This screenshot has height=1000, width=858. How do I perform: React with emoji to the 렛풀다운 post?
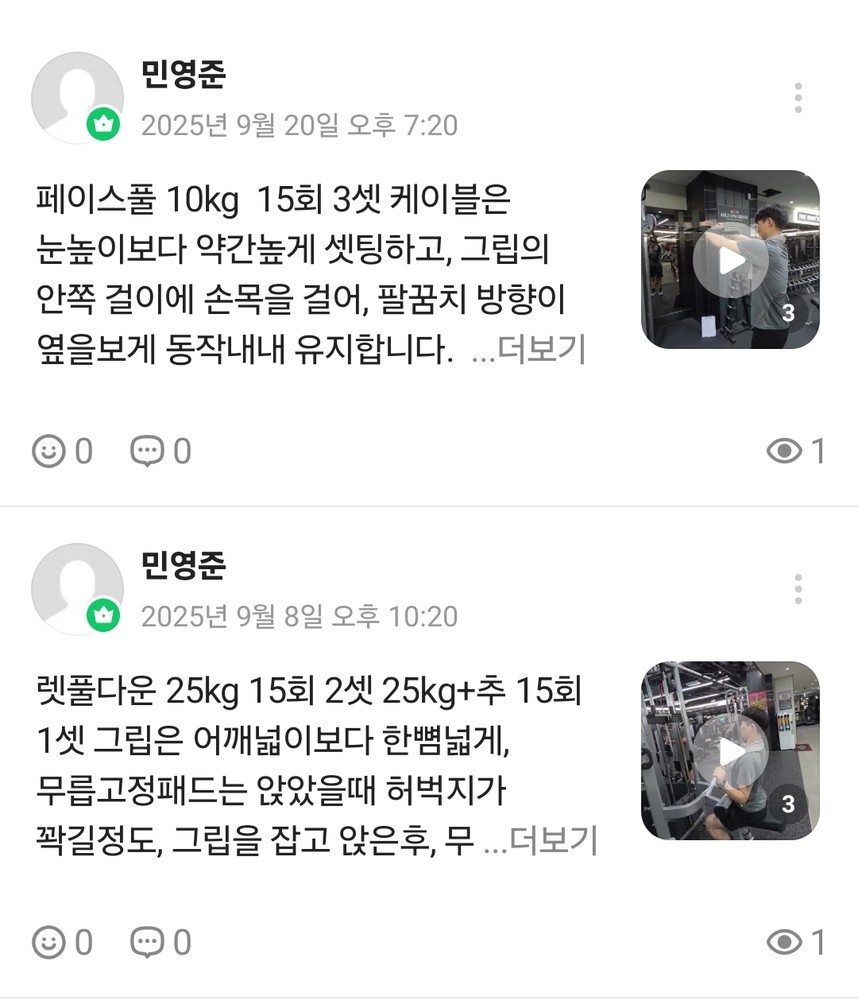(48, 942)
